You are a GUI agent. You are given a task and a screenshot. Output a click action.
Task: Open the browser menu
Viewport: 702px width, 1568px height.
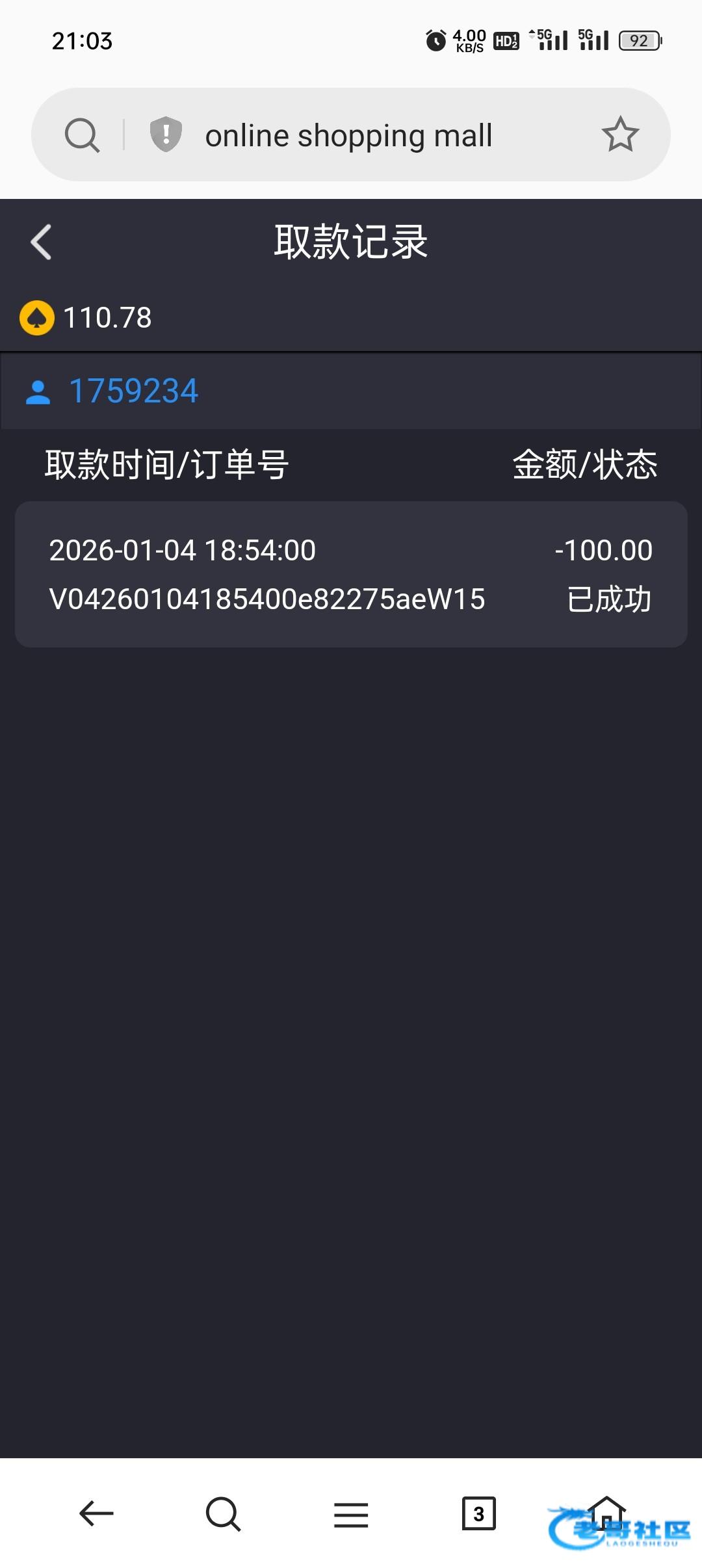click(x=351, y=1515)
